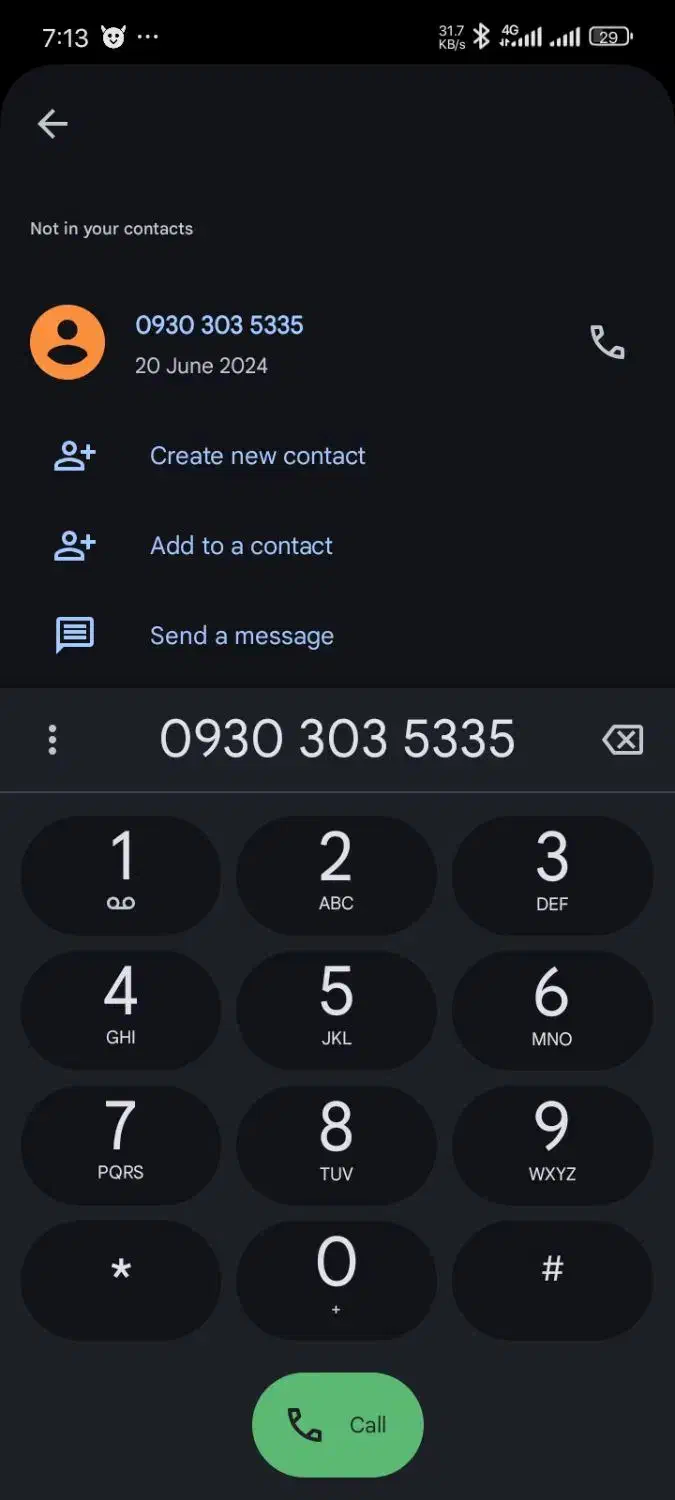Delete last digit with the backspace icon
Image resolution: width=675 pixels, height=1500 pixels.
pos(623,740)
